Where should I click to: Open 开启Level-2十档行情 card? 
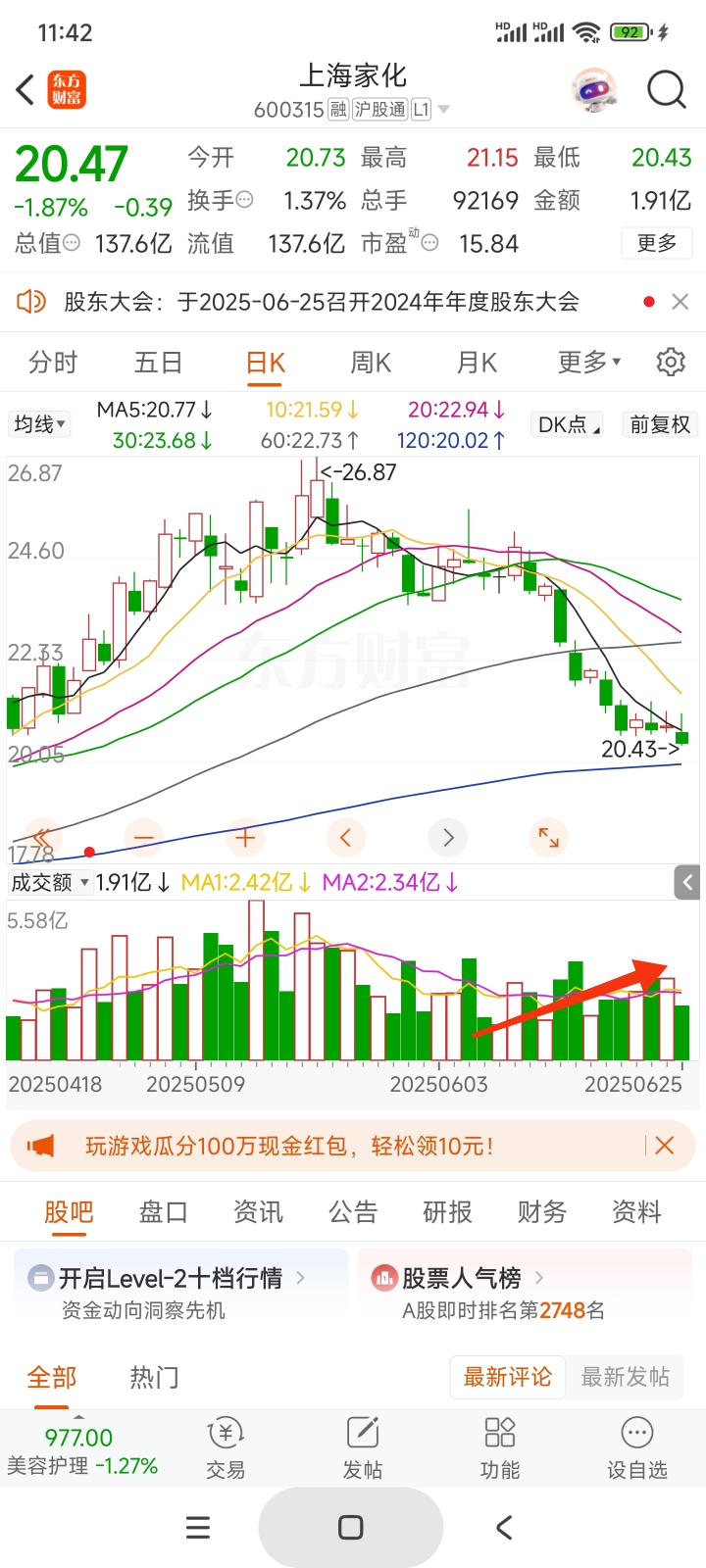(x=181, y=1293)
